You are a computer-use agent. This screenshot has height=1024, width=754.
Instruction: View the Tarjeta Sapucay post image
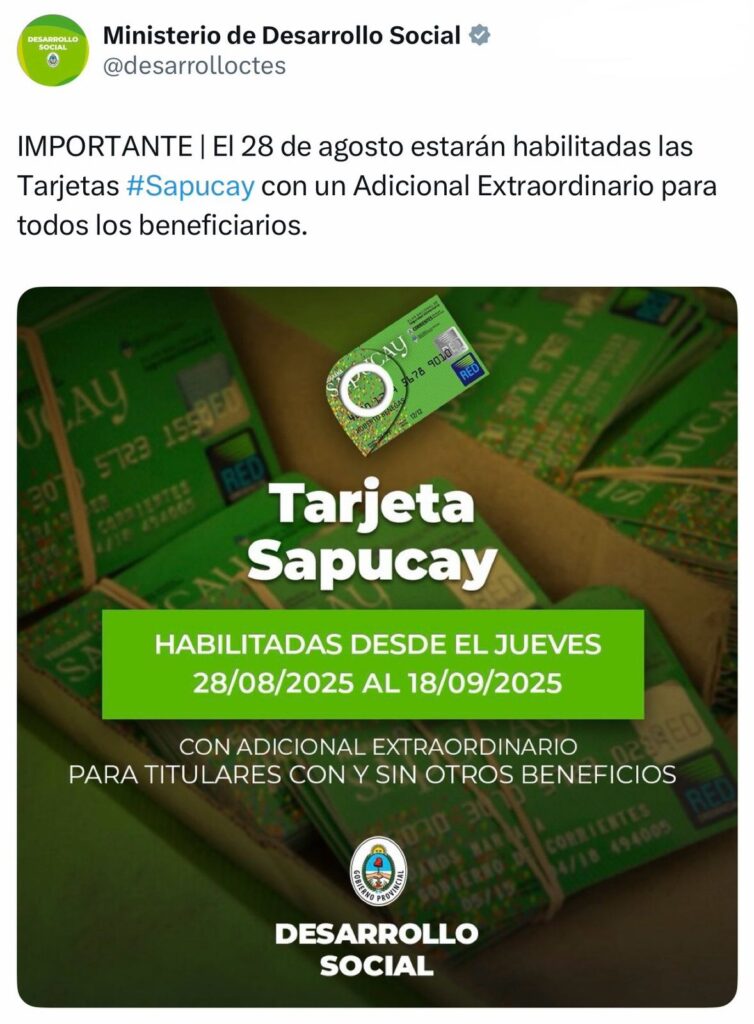point(377,646)
